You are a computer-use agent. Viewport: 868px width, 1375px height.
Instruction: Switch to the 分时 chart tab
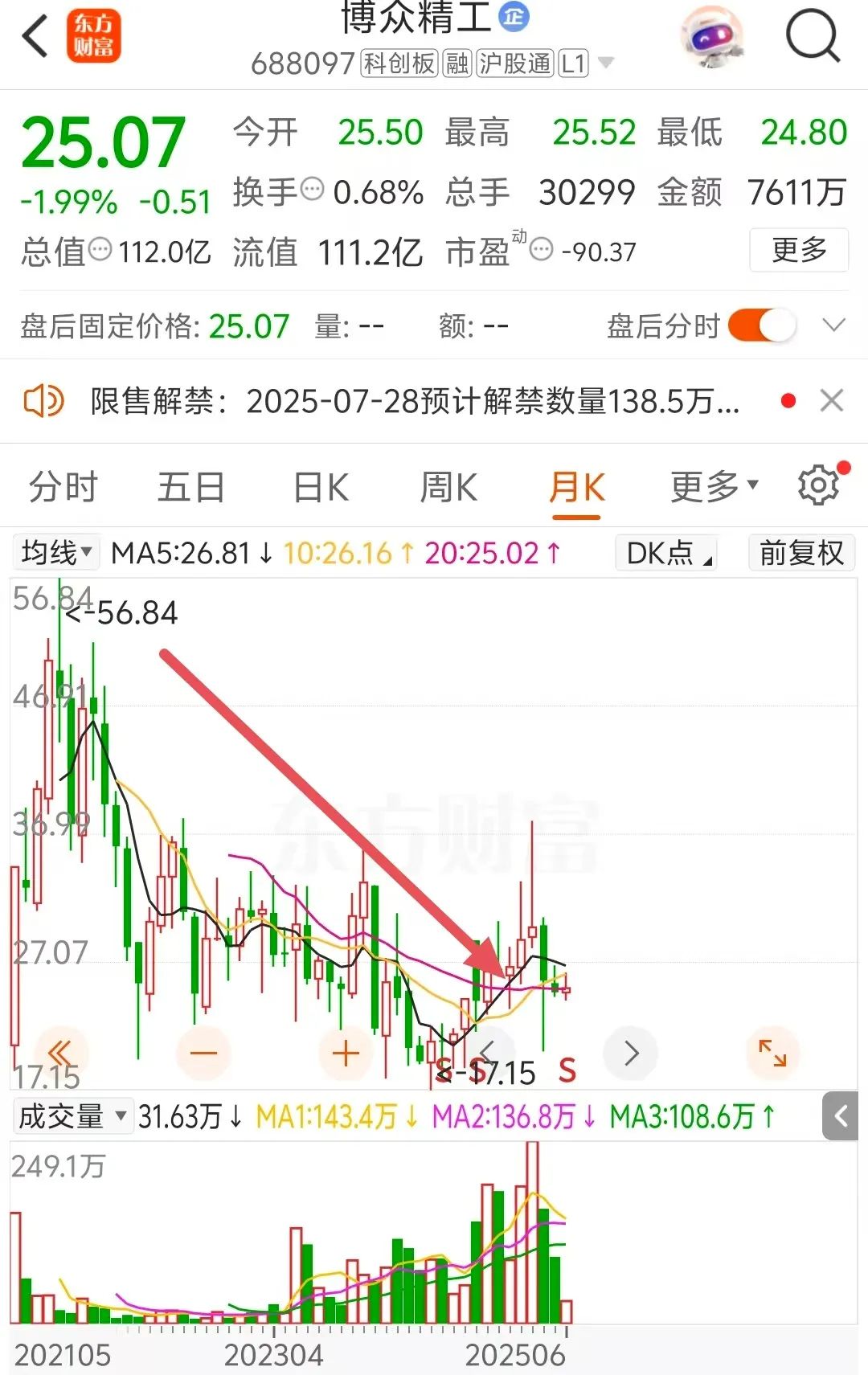point(63,487)
